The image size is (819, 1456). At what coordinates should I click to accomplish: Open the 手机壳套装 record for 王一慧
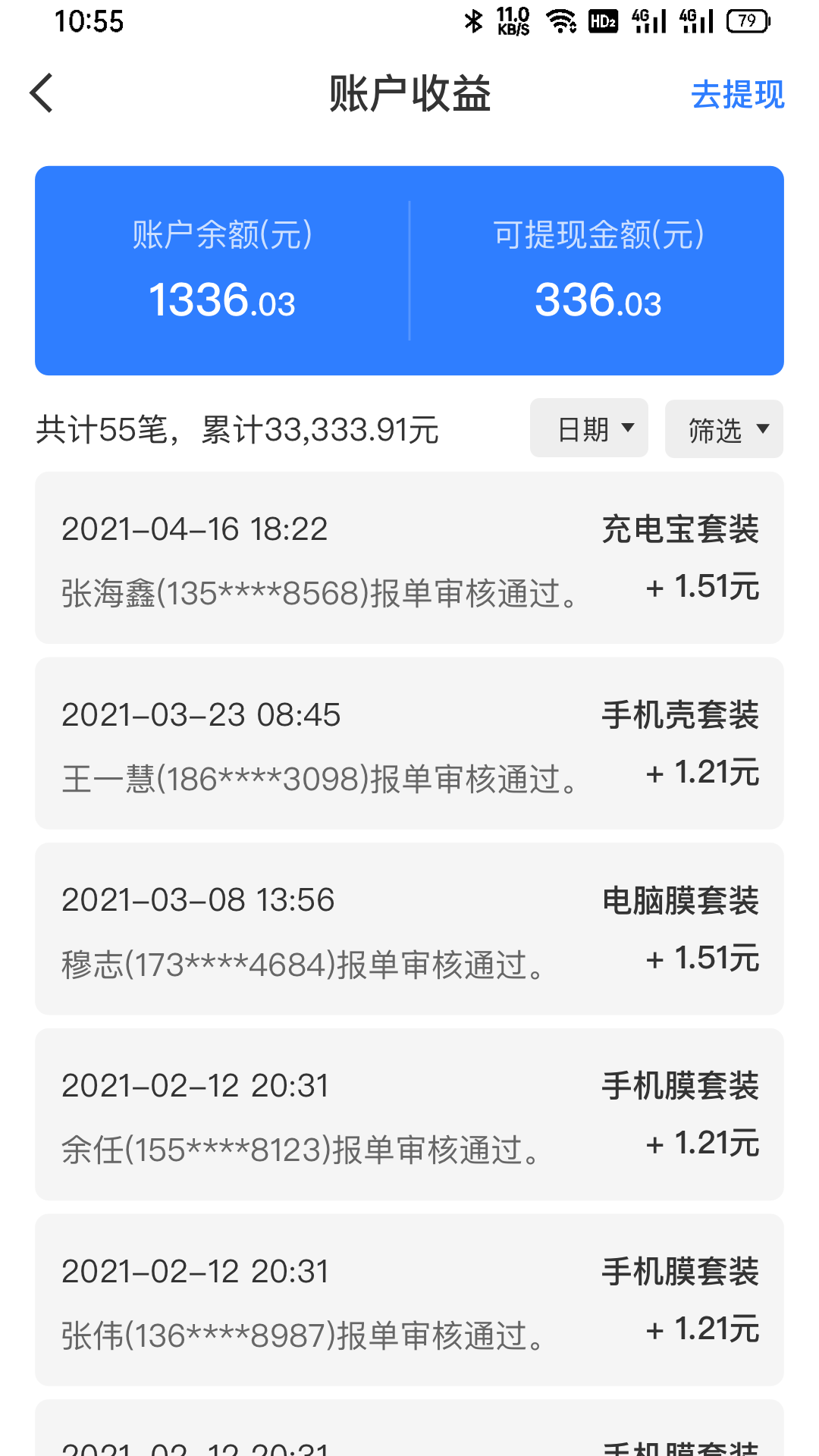click(409, 743)
